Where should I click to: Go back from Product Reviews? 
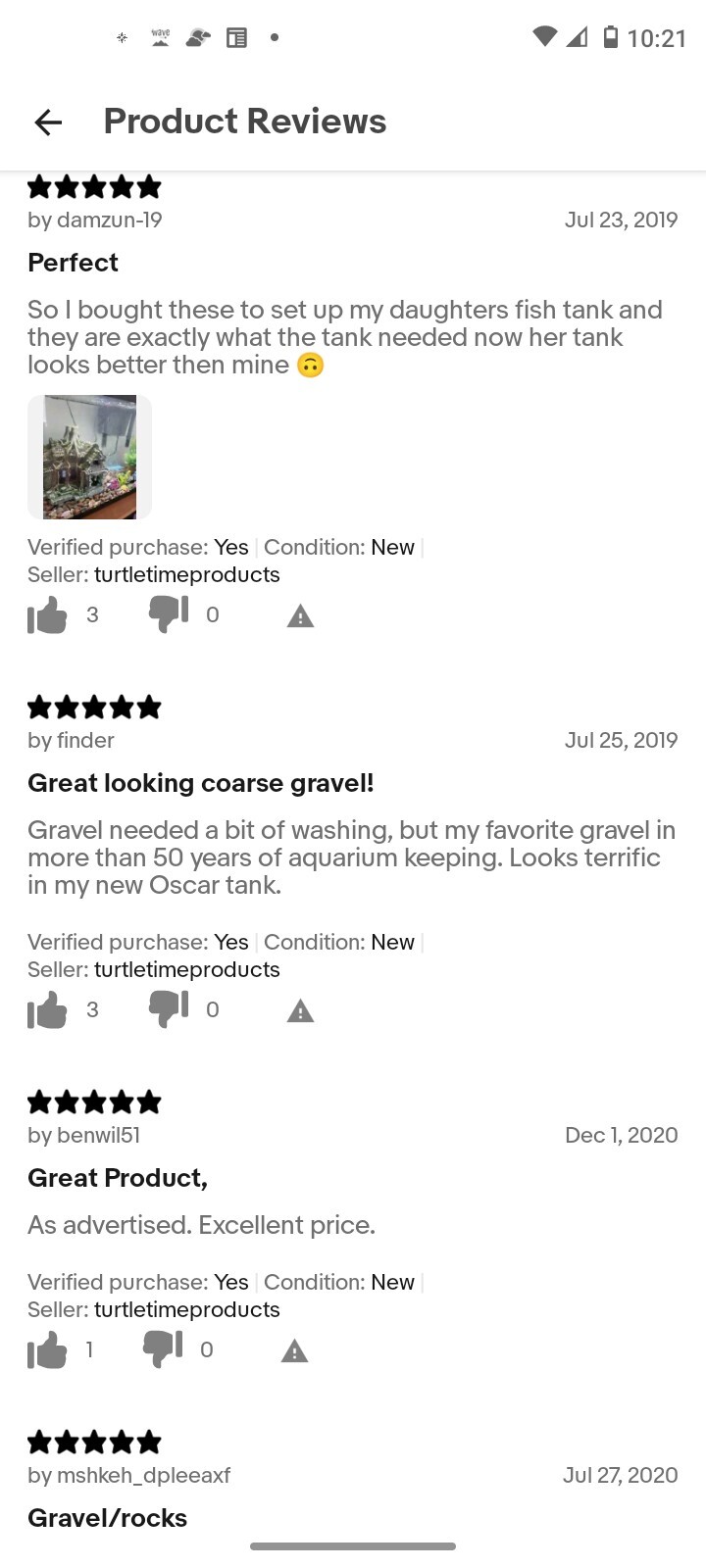48,122
